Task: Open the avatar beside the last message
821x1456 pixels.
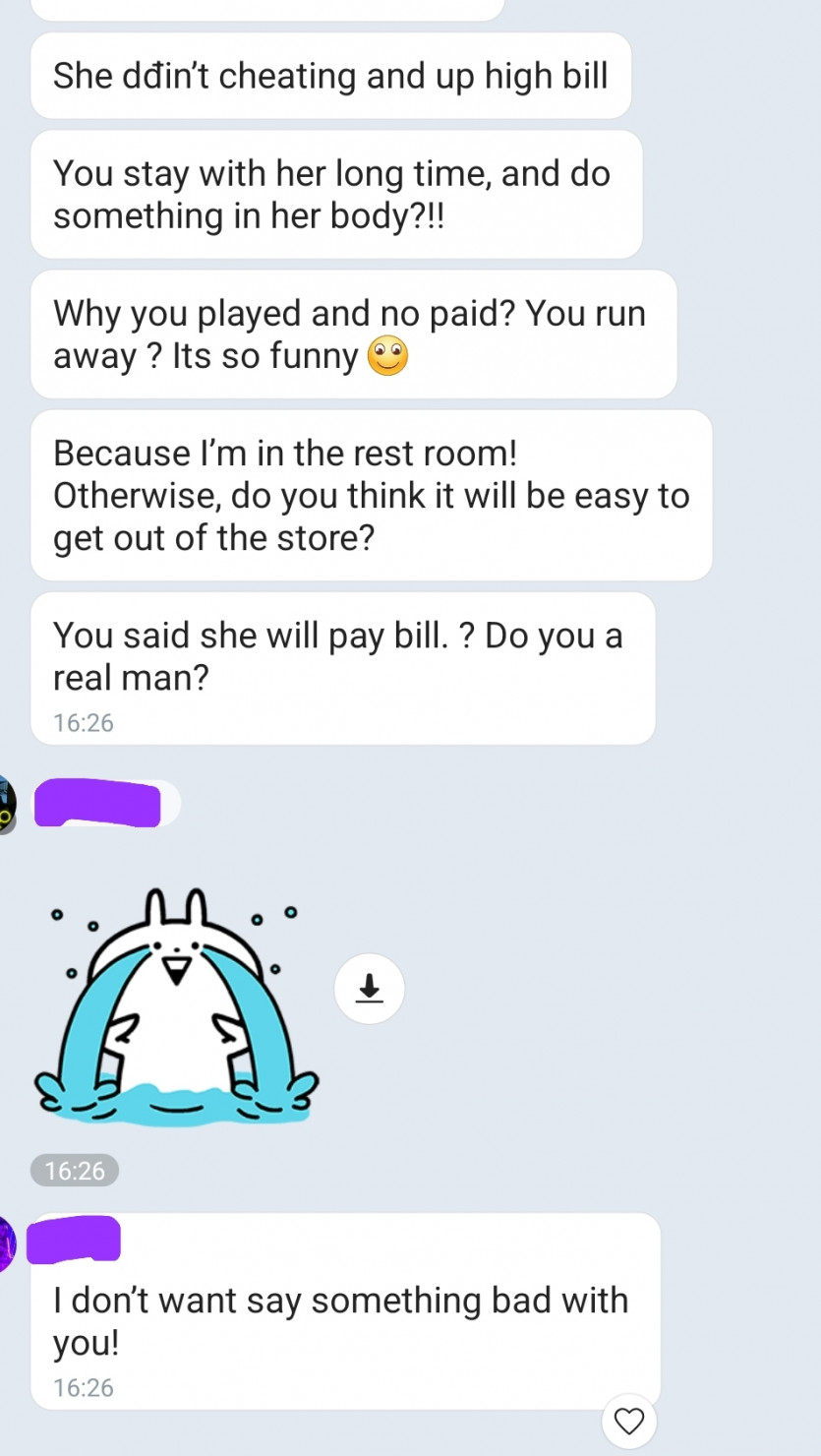Action: [x=6, y=1244]
